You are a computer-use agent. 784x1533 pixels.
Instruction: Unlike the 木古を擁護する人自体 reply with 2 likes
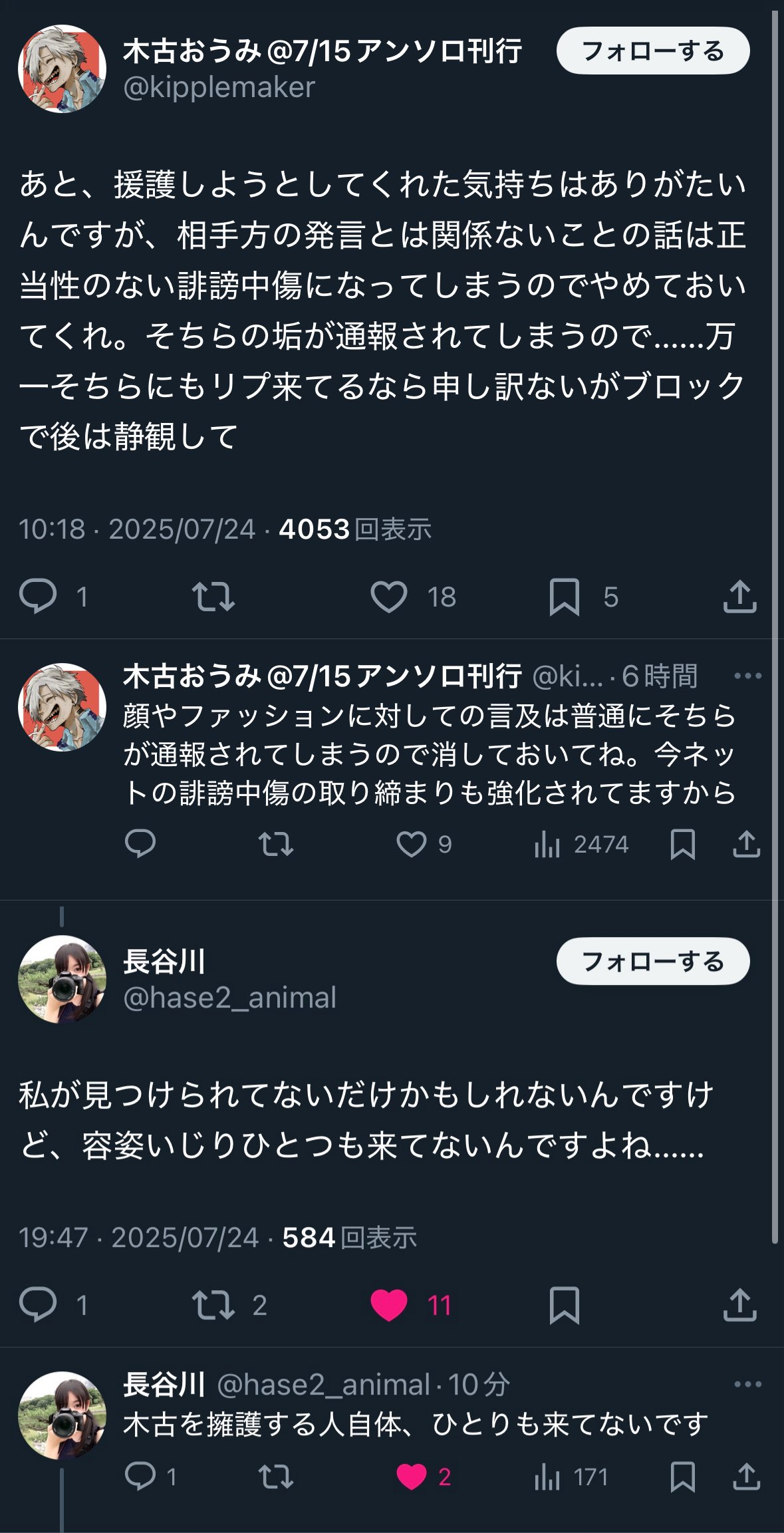(411, 1476)
